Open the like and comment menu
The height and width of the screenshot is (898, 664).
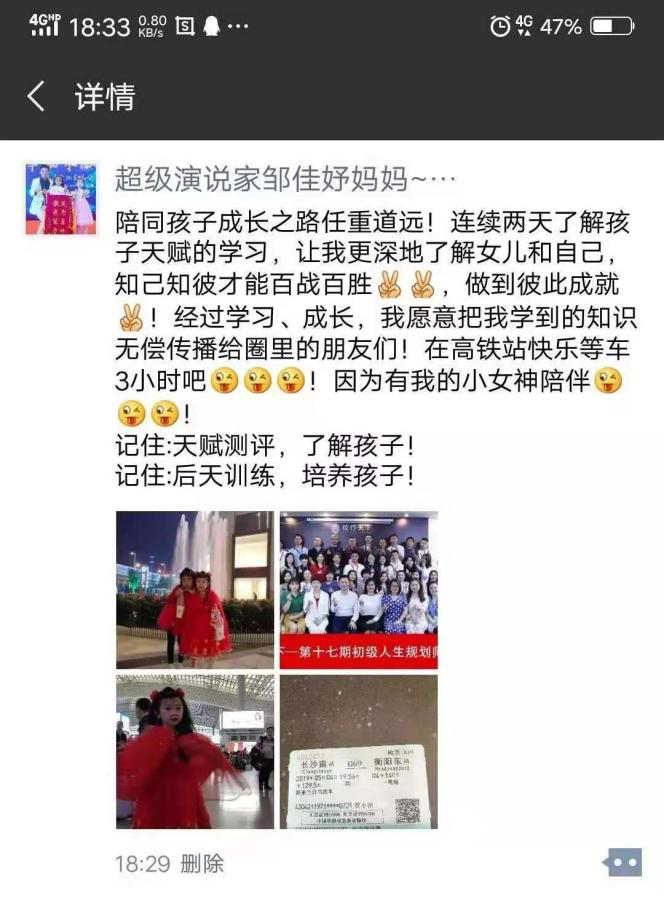pos(622,863)
